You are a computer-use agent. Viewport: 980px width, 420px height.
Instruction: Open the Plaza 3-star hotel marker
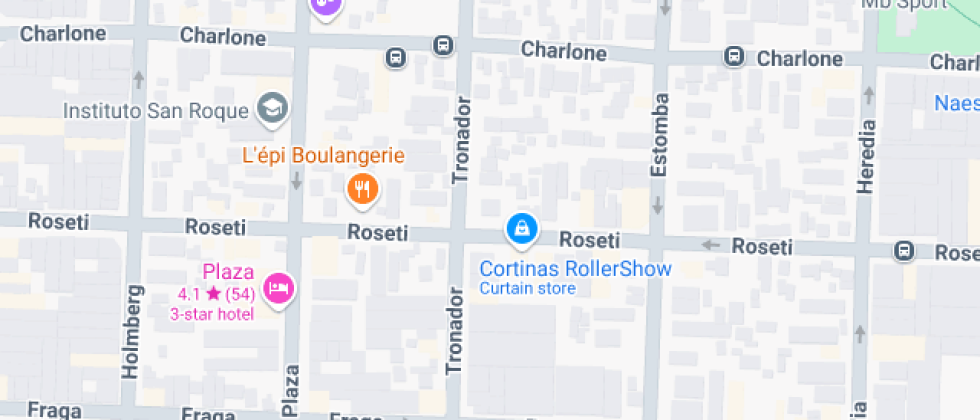pyautogui.click(x=279, y=289)
